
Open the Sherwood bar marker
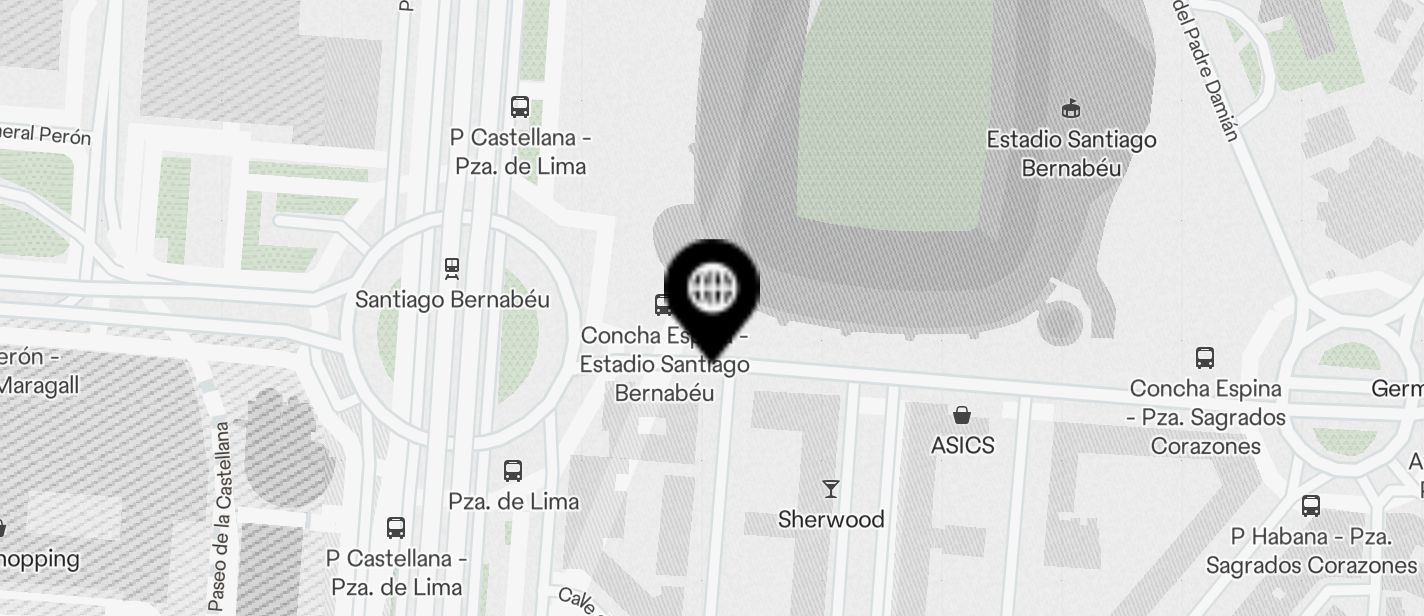831,489
